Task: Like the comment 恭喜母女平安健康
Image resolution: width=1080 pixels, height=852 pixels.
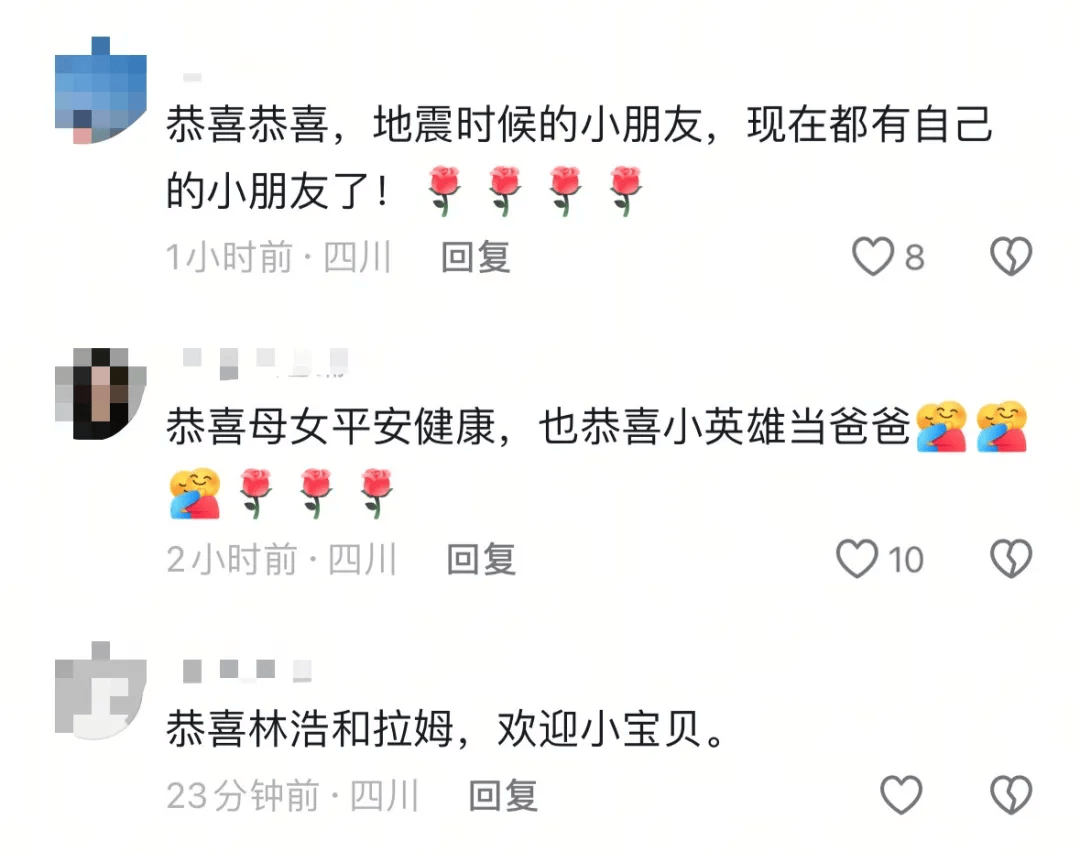Action: point(858,559)
